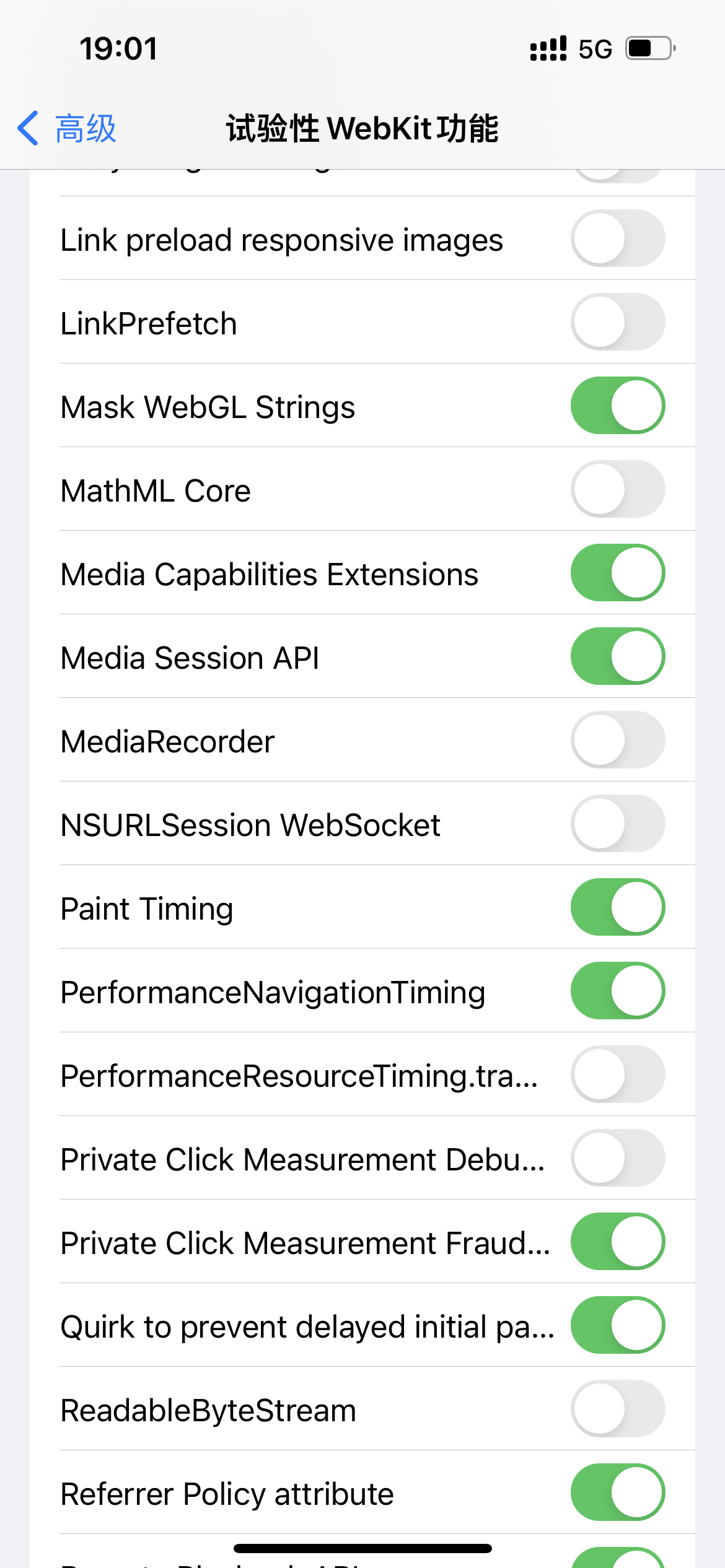
Task: Disable the Media Session API
Action: point(617,656)
